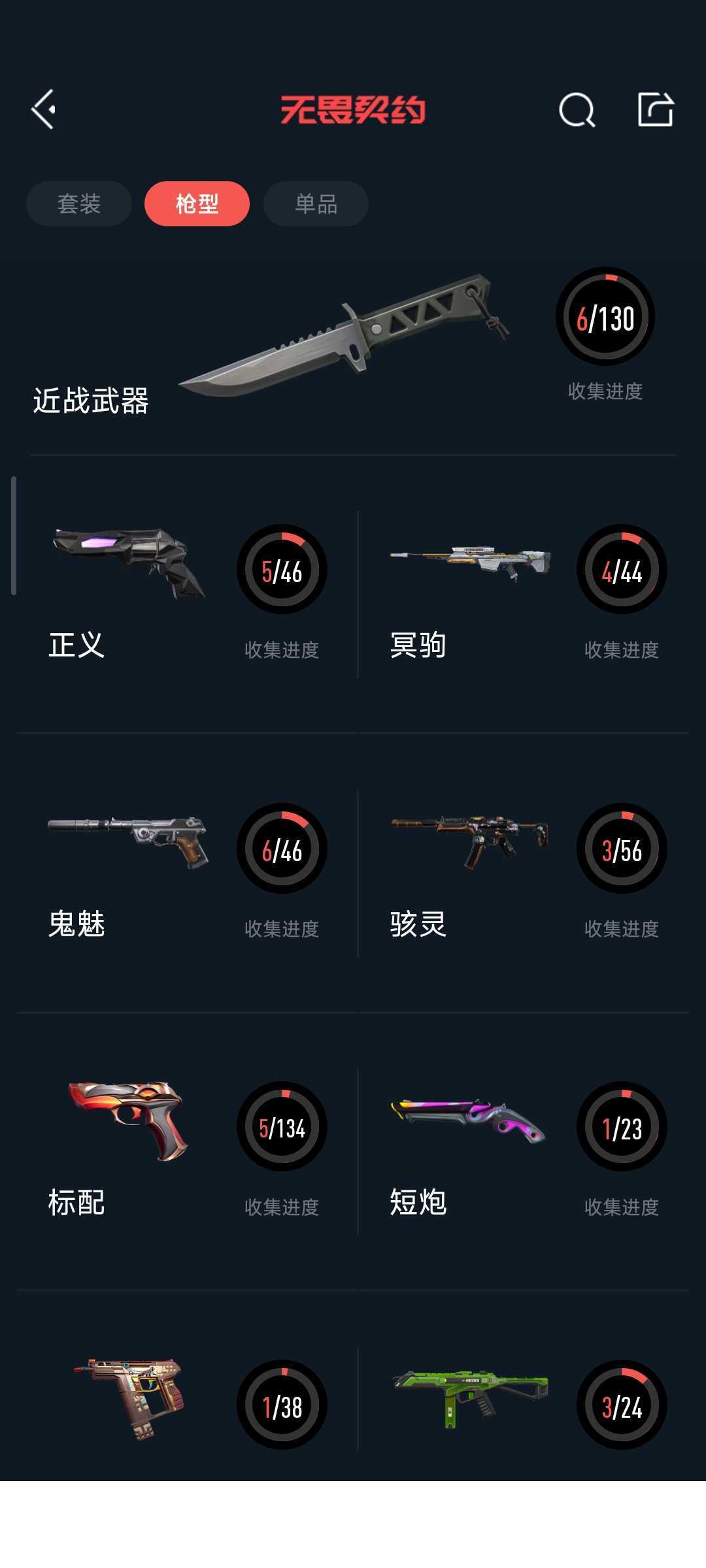Switch to the 套装 tab
Viewport: 706px width, 1568px height.
[x=79, y=204]
